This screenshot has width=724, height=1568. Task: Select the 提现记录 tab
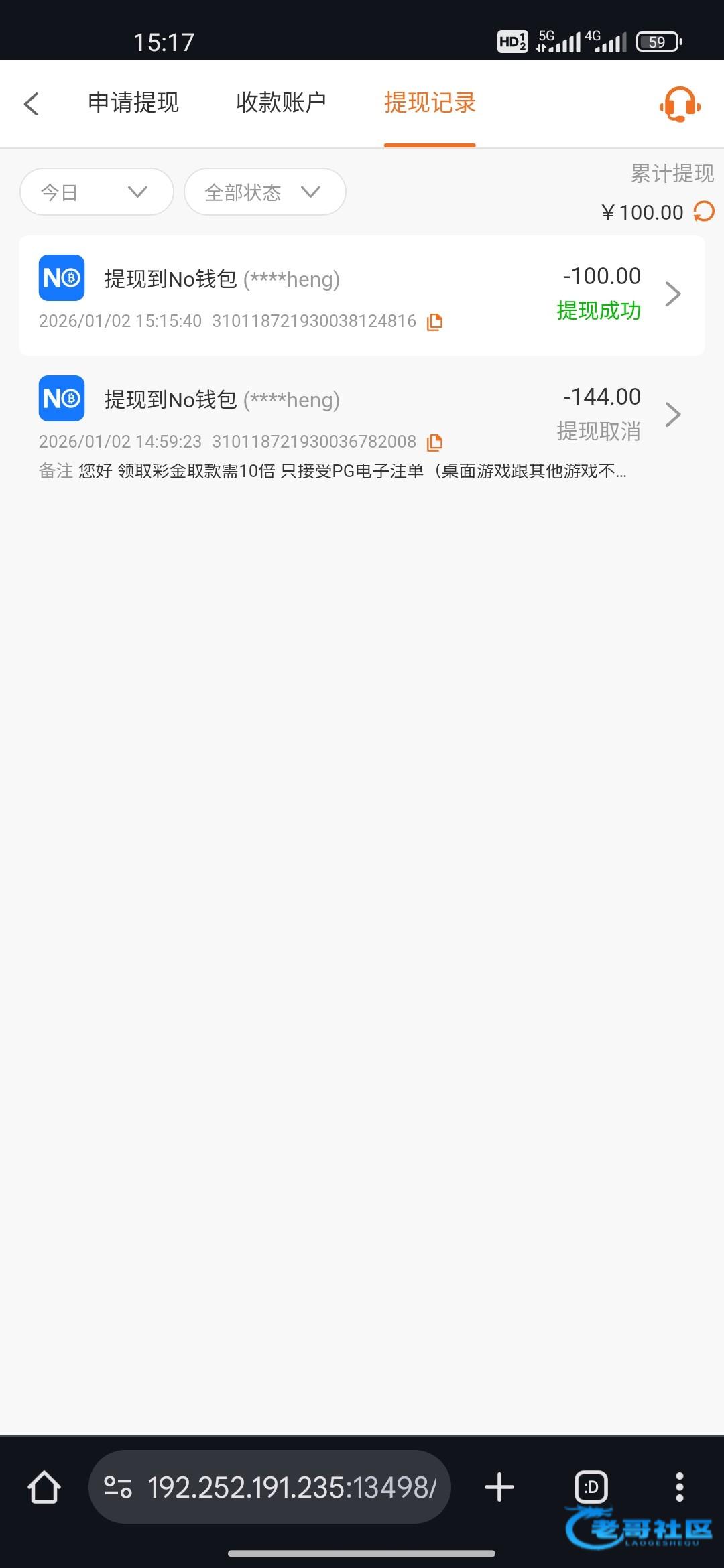tap(430, 103)
